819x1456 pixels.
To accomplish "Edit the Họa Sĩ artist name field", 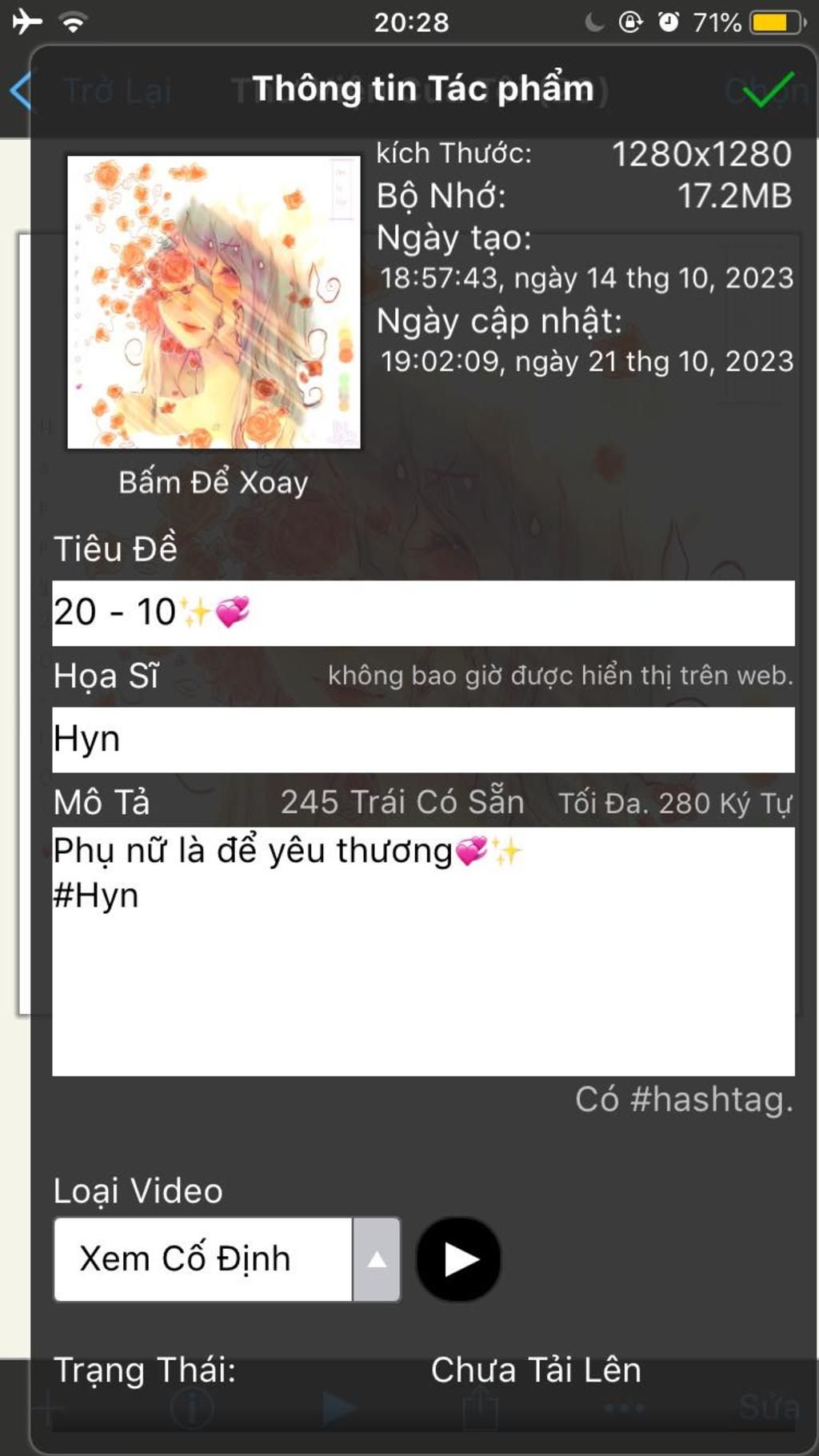I will [x=423, y=739].
